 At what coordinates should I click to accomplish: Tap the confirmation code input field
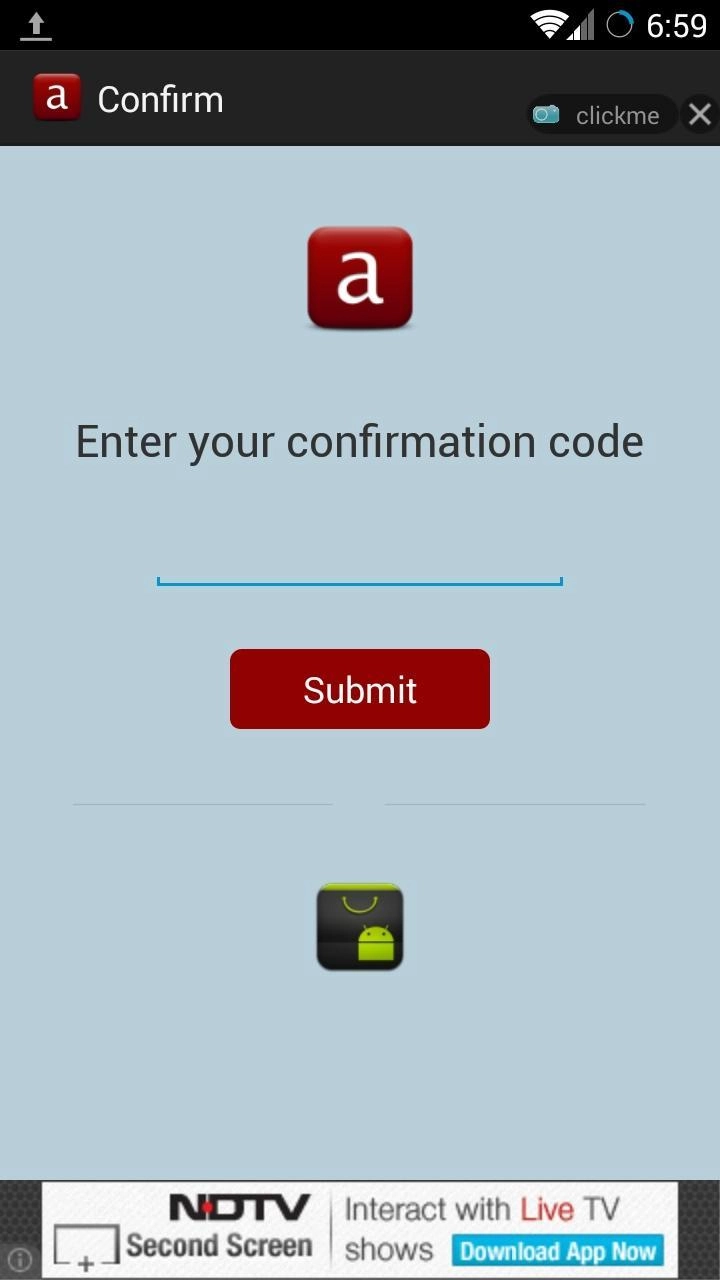click(360, 563)
